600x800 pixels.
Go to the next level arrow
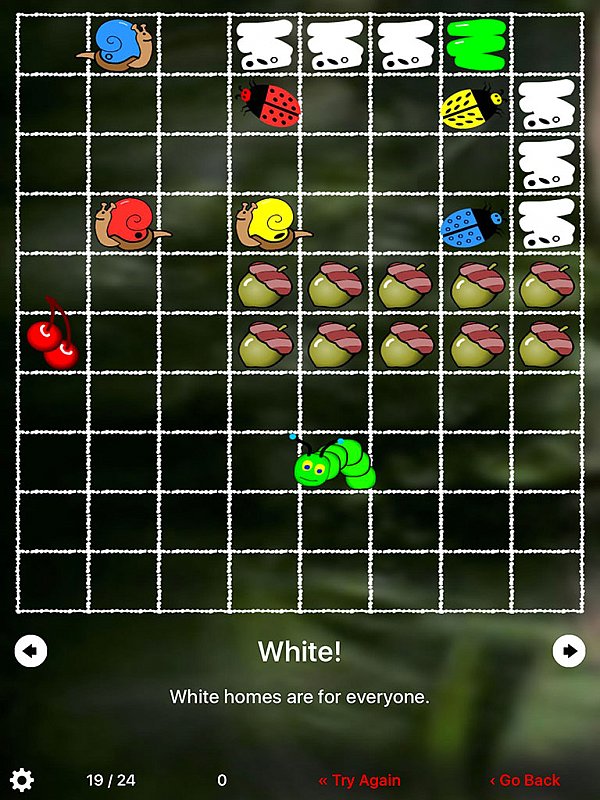click(x=569, y=651)
